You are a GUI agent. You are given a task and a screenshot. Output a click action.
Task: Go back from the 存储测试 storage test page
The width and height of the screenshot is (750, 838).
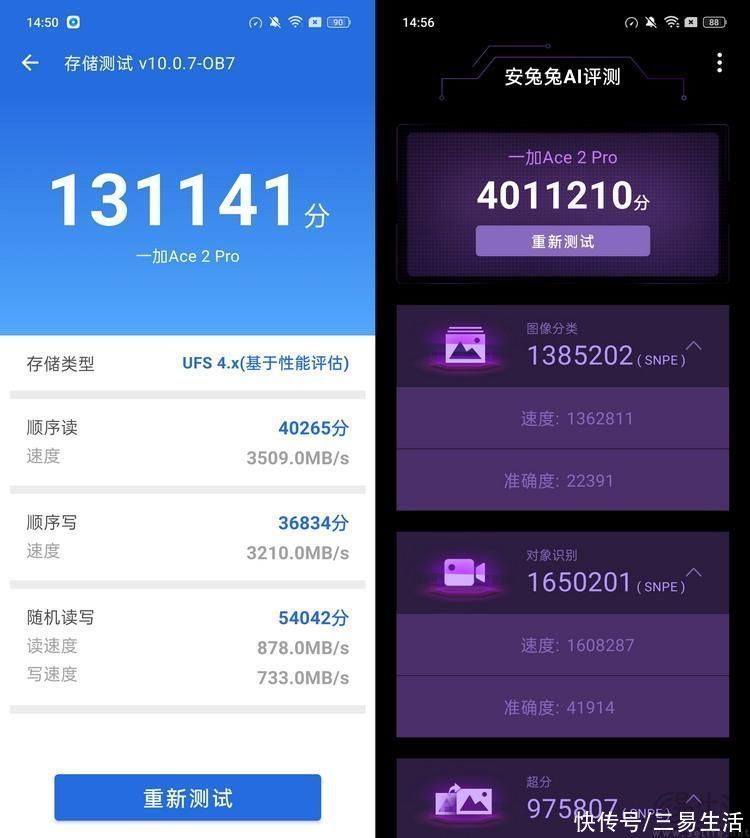pos(30,63)
